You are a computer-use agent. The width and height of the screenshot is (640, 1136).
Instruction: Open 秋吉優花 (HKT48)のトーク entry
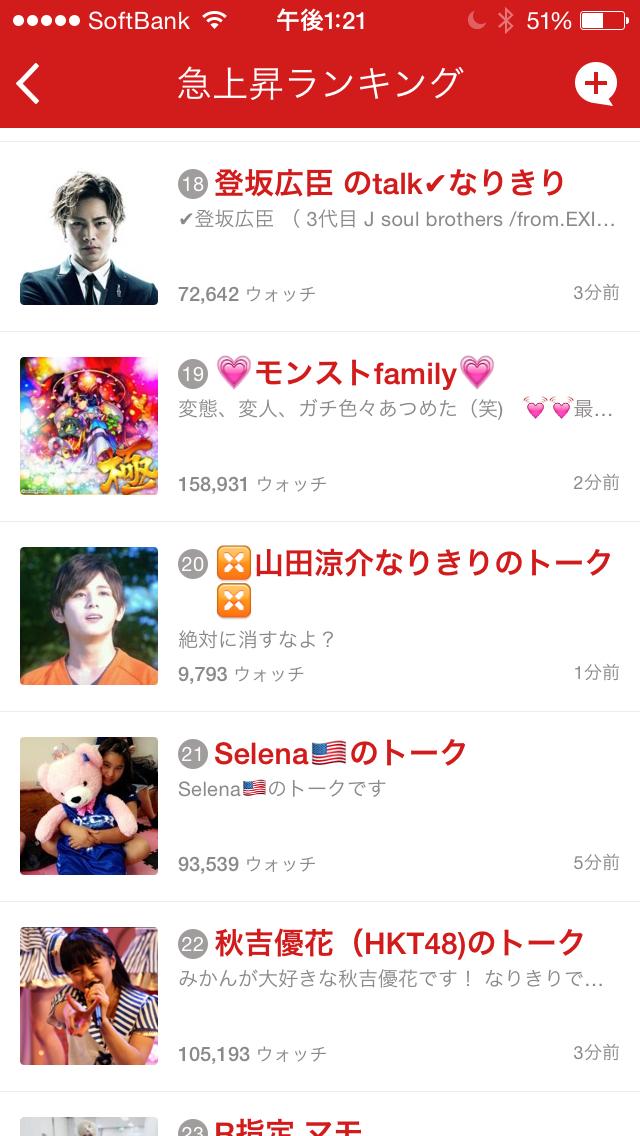tap(398, 942)
